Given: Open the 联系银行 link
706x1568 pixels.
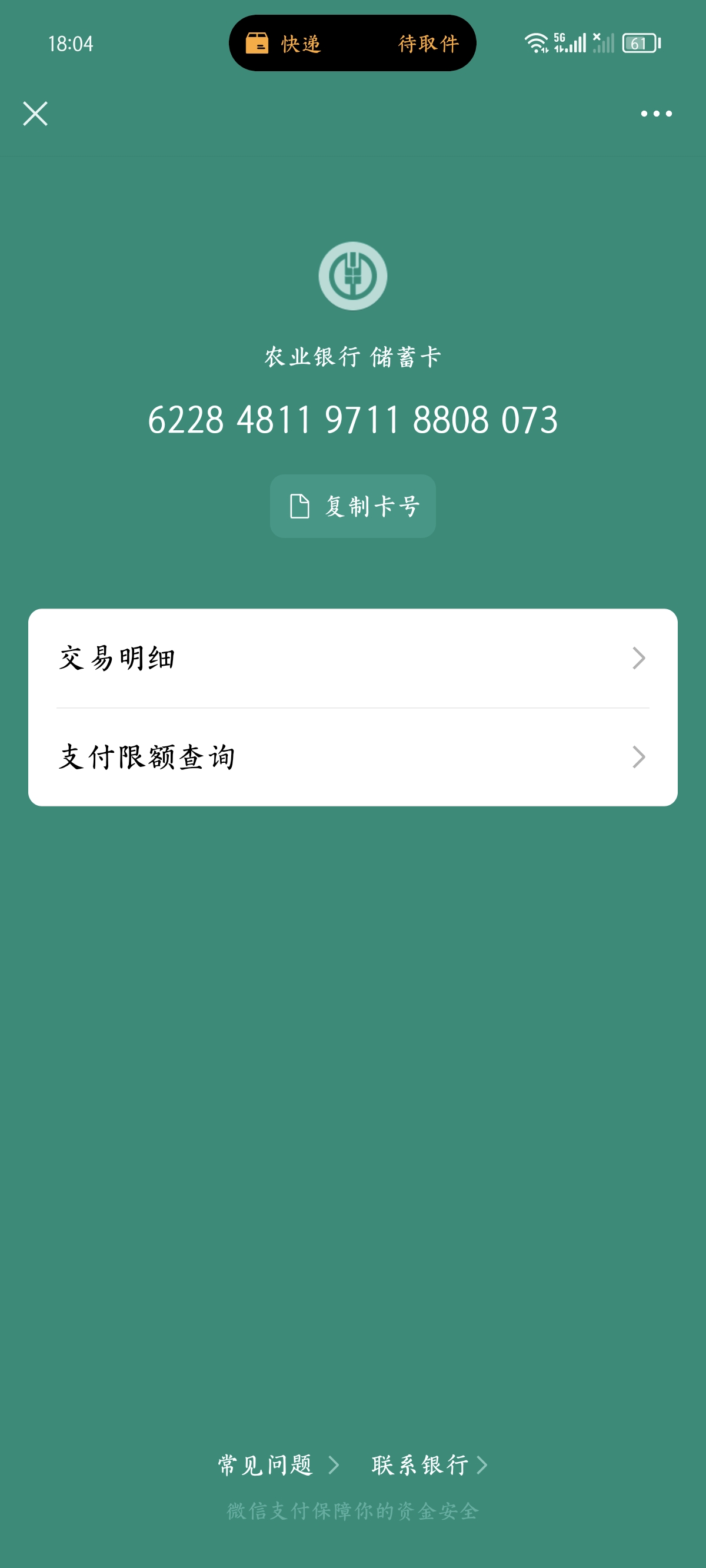Looking at the screenshot, I should pos(429,1465).
